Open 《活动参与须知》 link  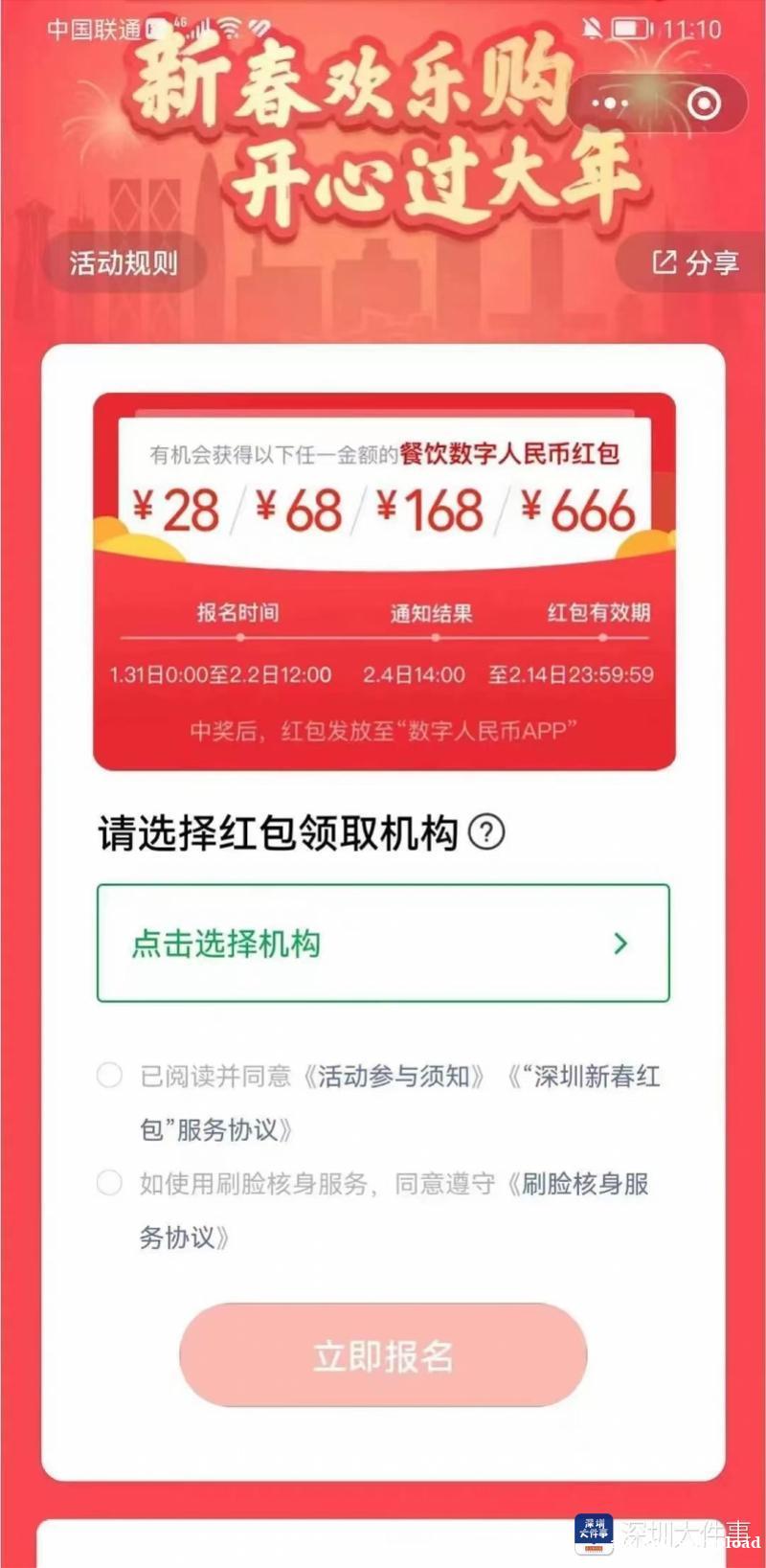coord(395,1076)
